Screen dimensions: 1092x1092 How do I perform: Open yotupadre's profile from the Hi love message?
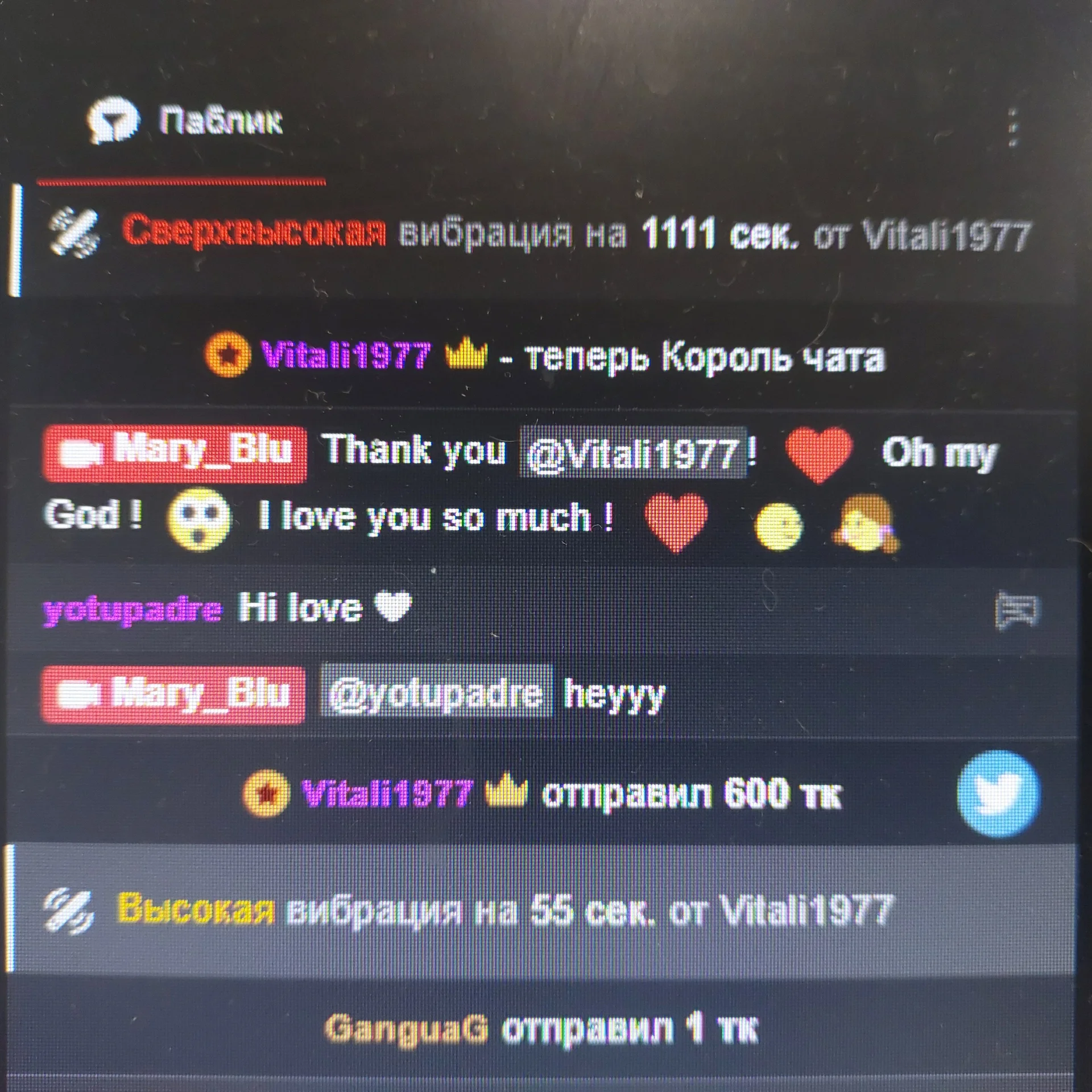[x=133, y=609]
